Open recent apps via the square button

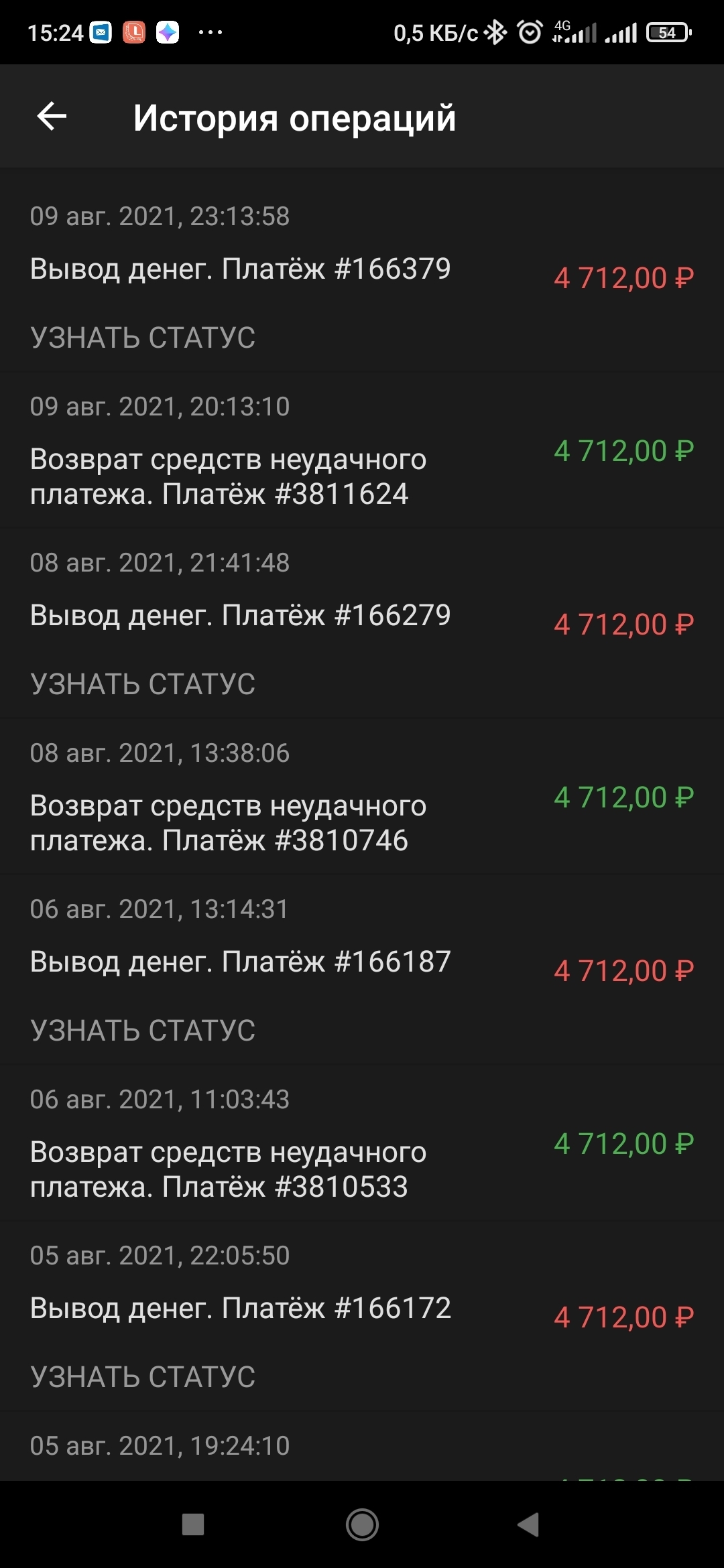(x=193, y=1524)
